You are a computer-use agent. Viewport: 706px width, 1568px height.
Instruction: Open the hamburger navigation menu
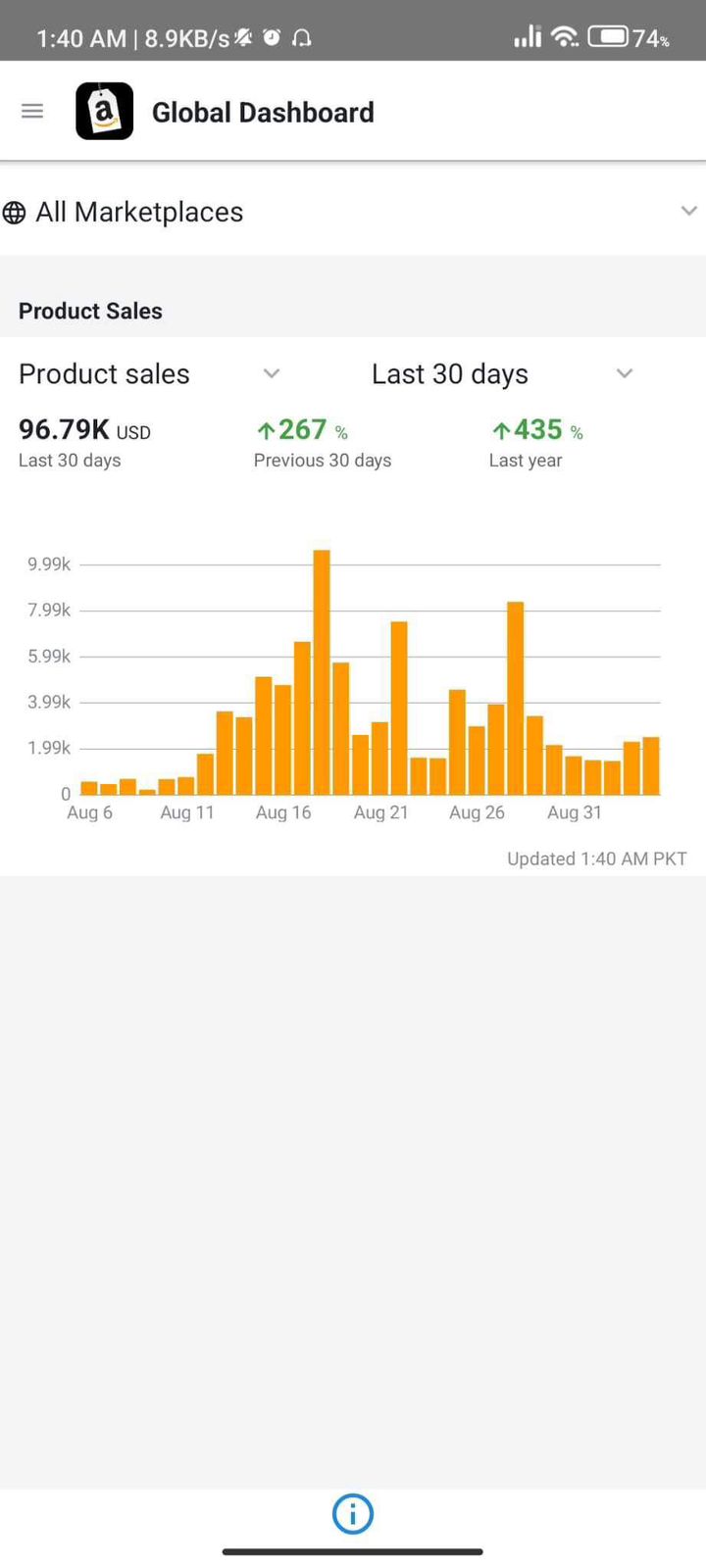(x=32, y=112)
